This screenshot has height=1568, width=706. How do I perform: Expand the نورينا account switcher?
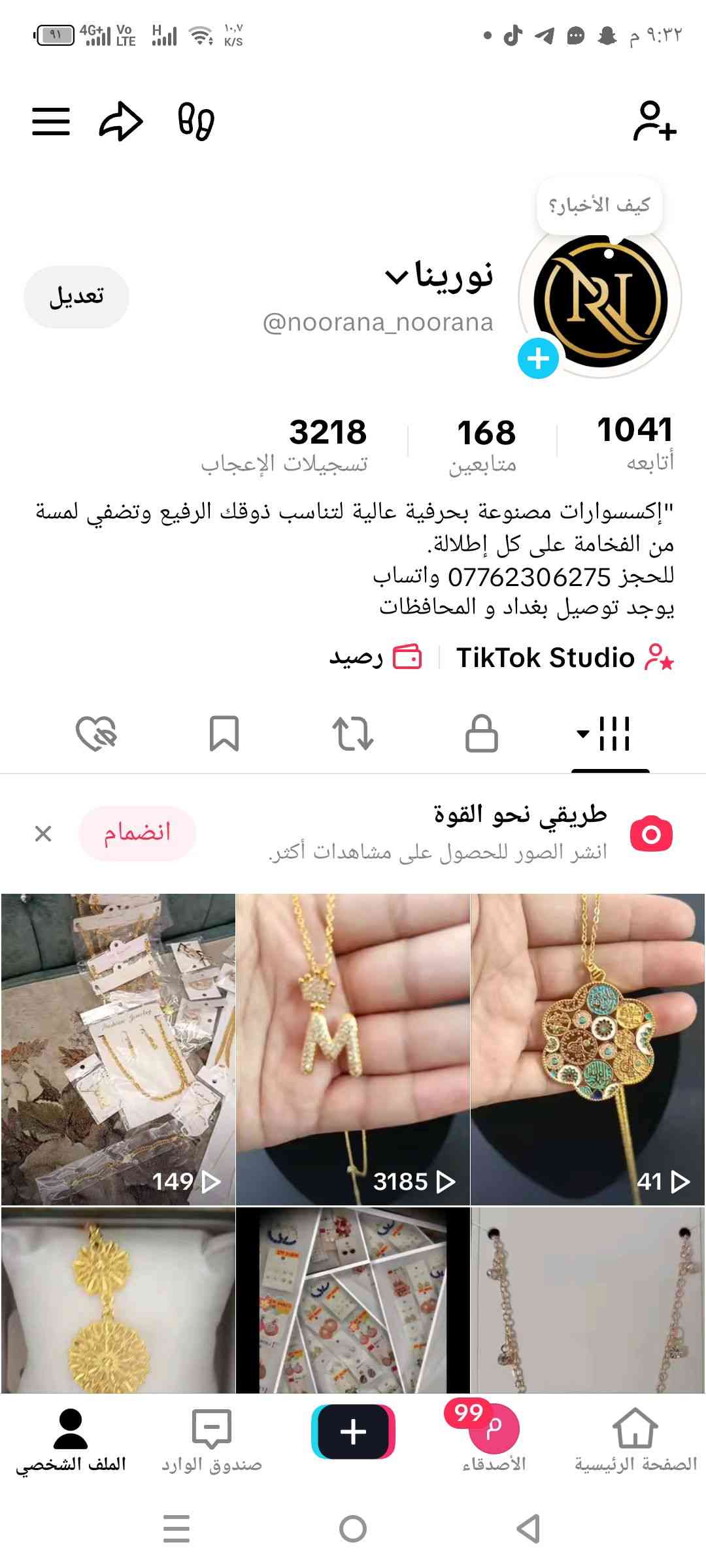point(397,277)
